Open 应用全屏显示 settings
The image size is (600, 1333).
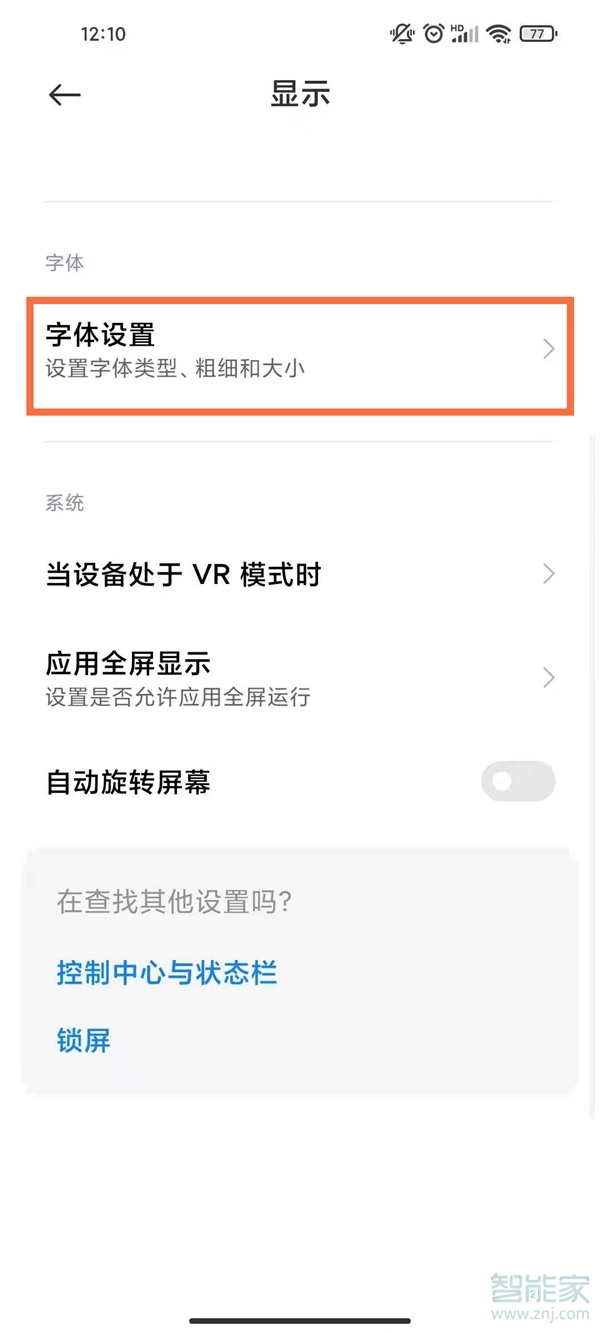299,678
